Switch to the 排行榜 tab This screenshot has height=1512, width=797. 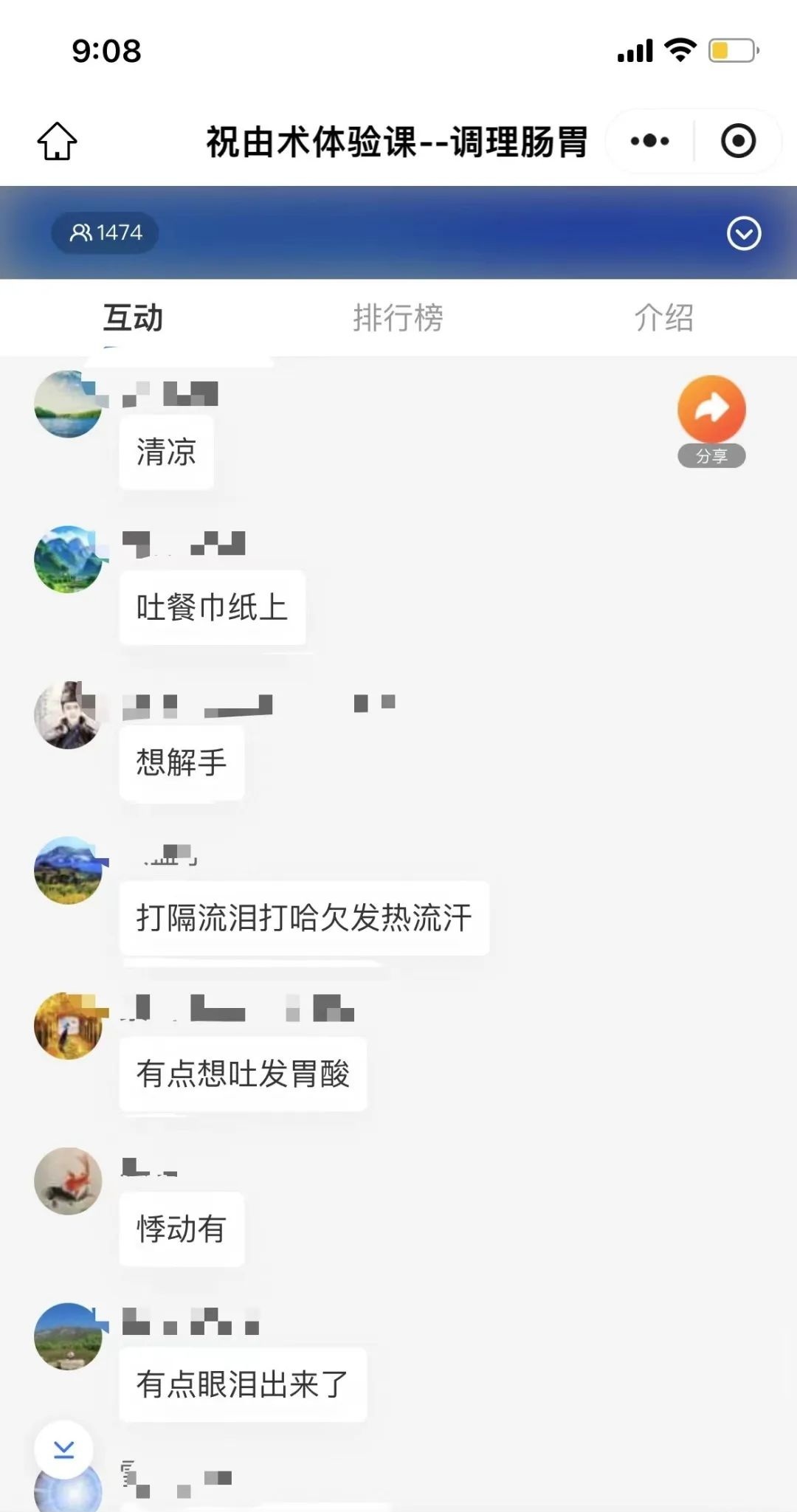(x=398, y=318)
